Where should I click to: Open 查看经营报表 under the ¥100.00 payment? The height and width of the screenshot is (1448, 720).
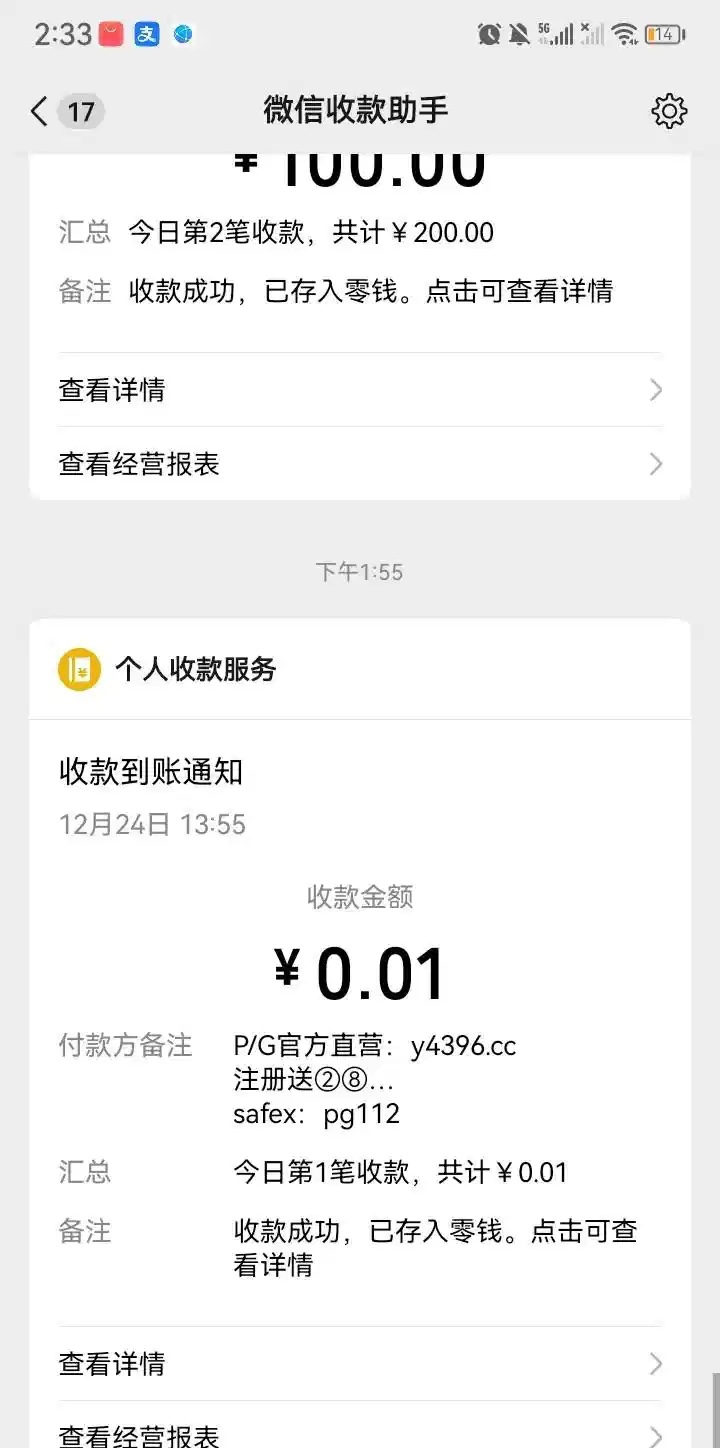pos(359,464)
